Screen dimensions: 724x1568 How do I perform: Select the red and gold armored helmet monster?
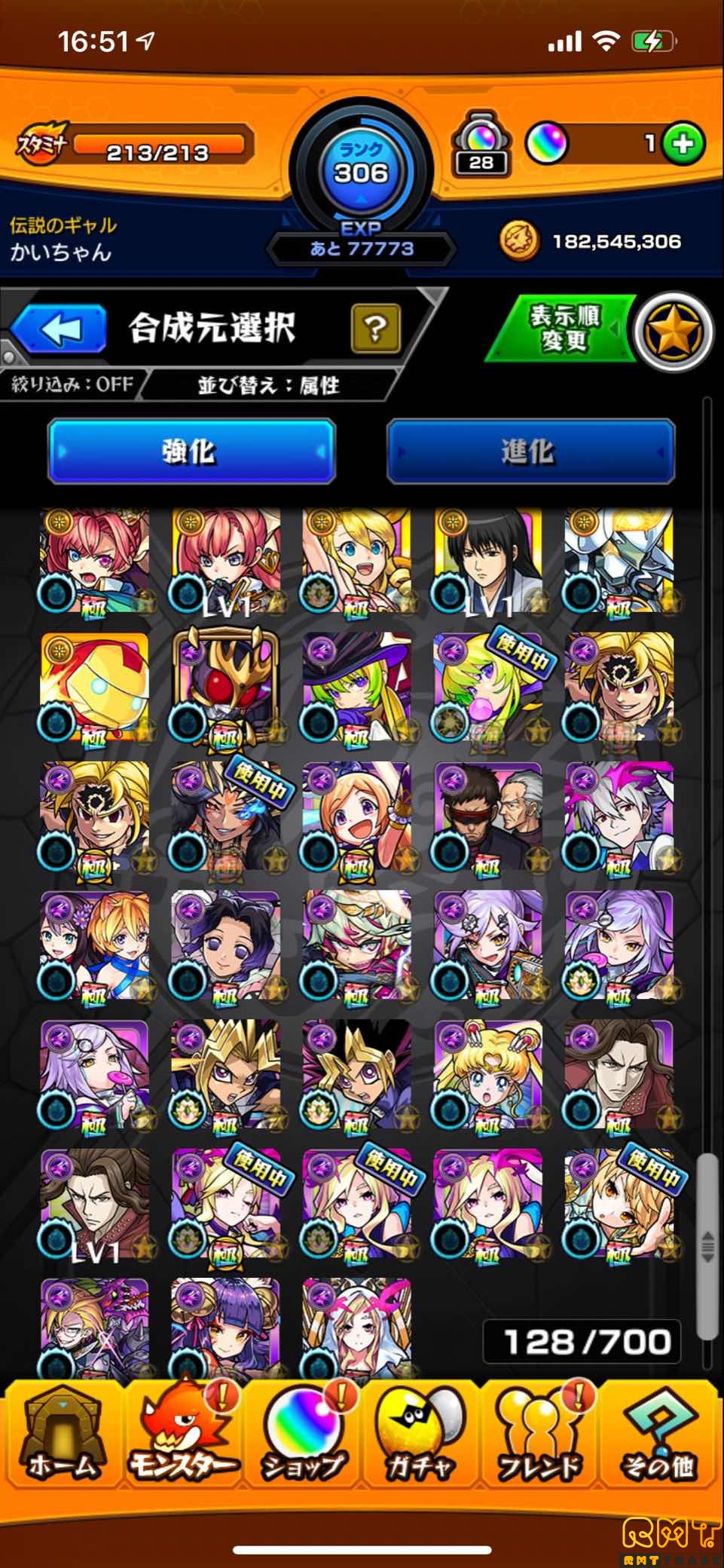(x=95, y=687)
